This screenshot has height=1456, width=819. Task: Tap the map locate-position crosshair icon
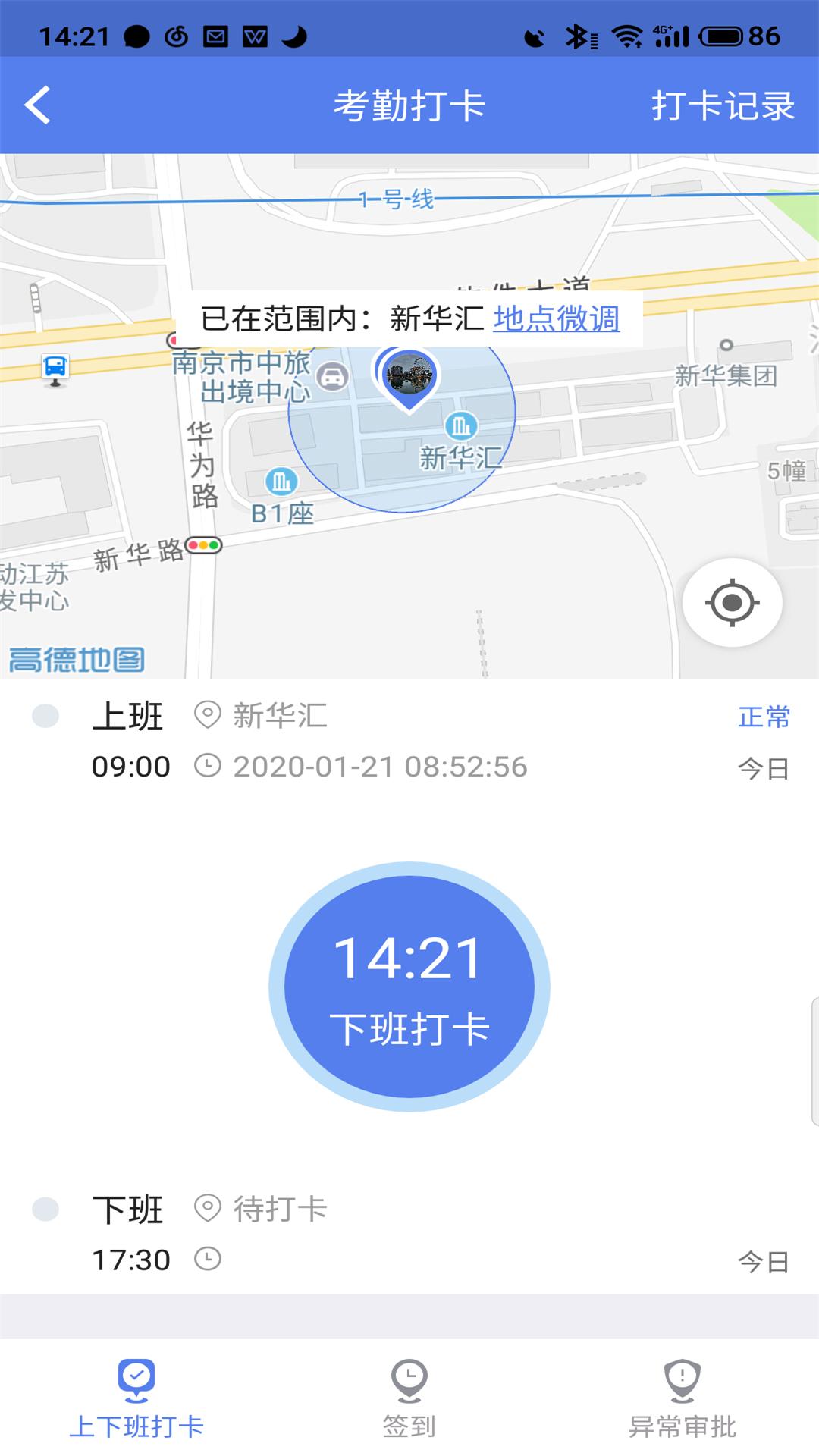(730, 601)
